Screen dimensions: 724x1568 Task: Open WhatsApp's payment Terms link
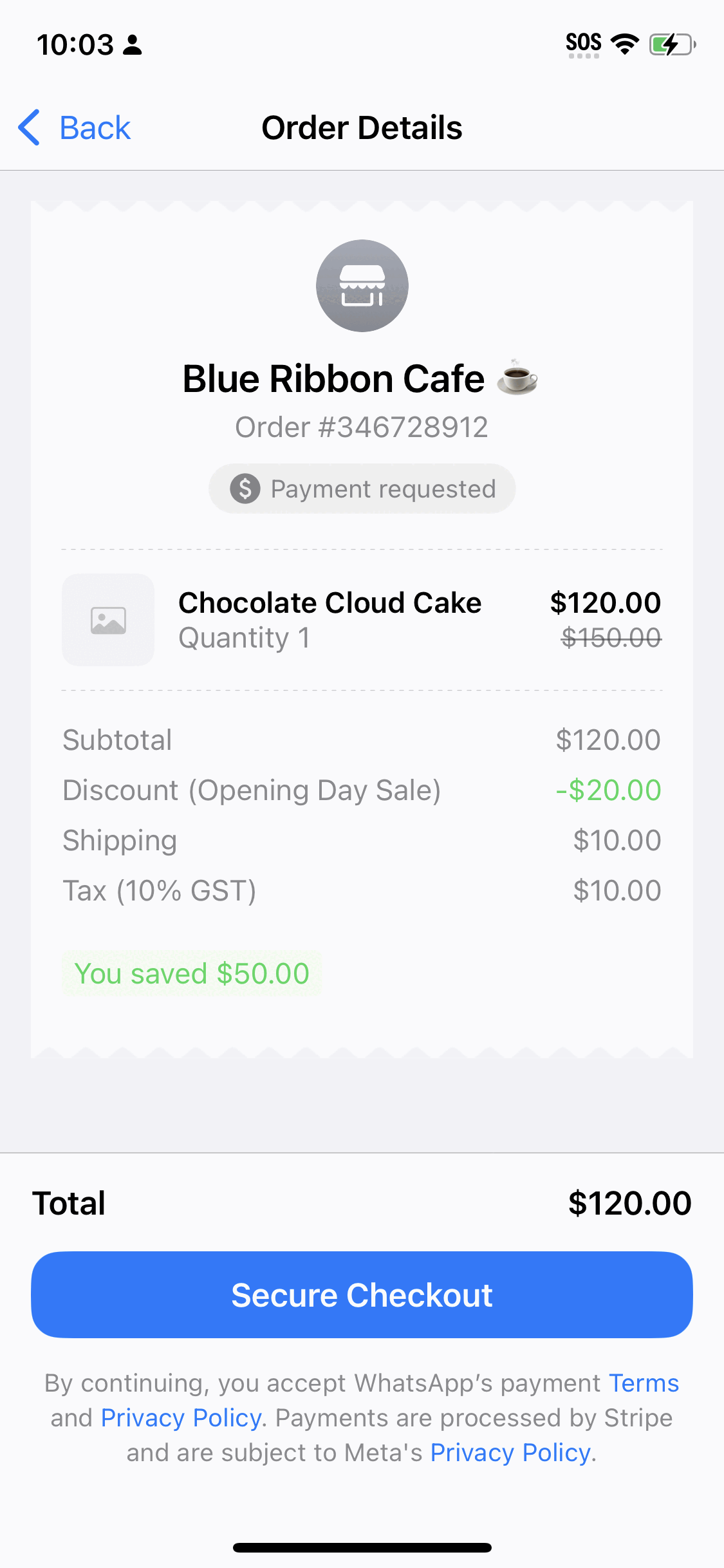click(x=644, y=1383)
